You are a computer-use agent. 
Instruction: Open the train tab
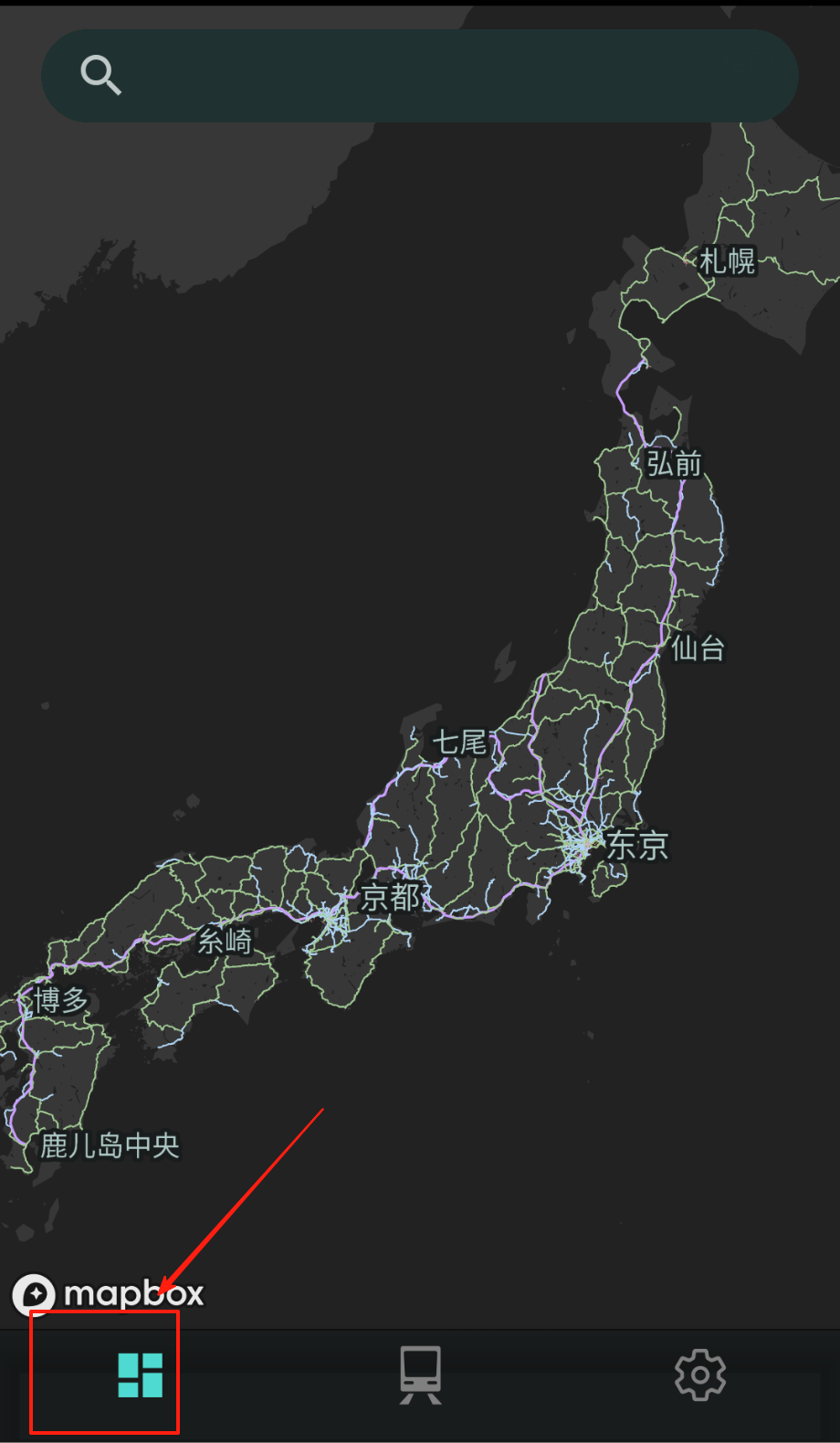tap(420, 1375)
